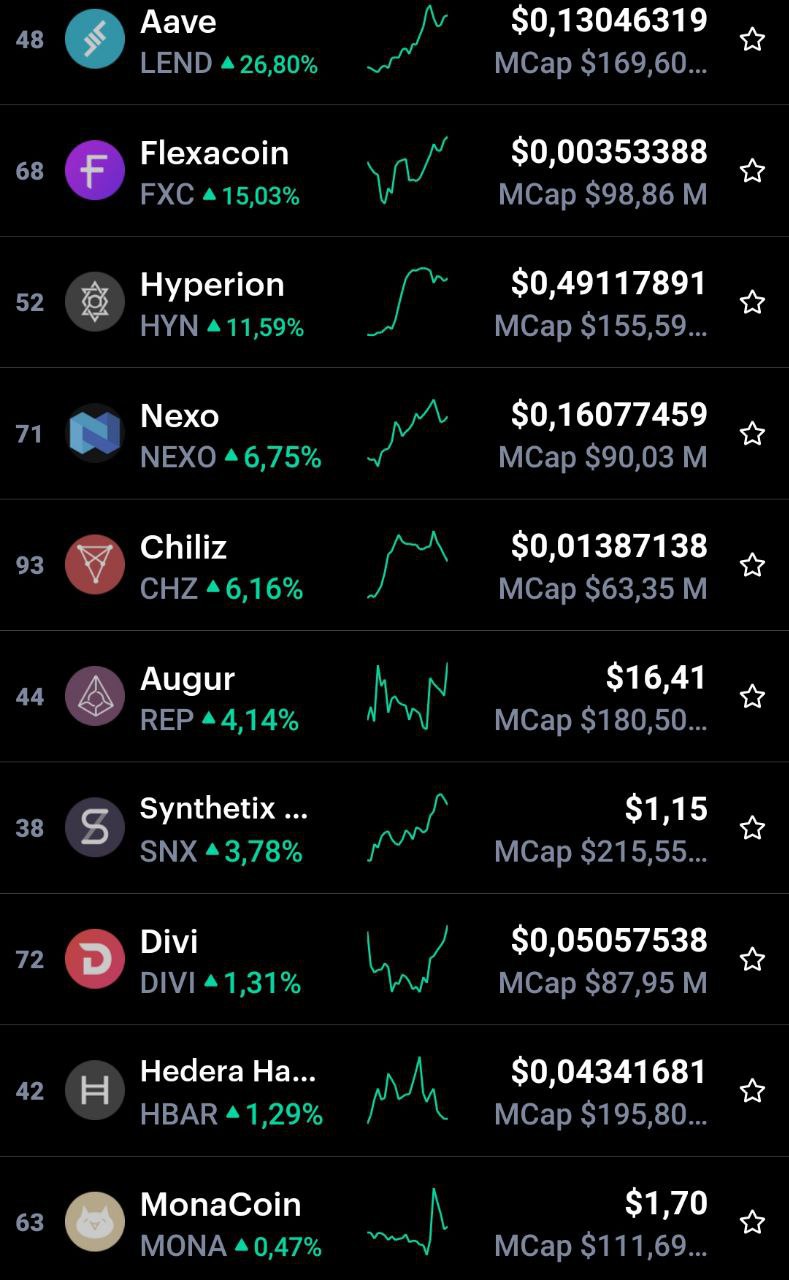This screenshot has width=789, height=1280.
Task: Open Flexacoin details
Action: [394, 171]
